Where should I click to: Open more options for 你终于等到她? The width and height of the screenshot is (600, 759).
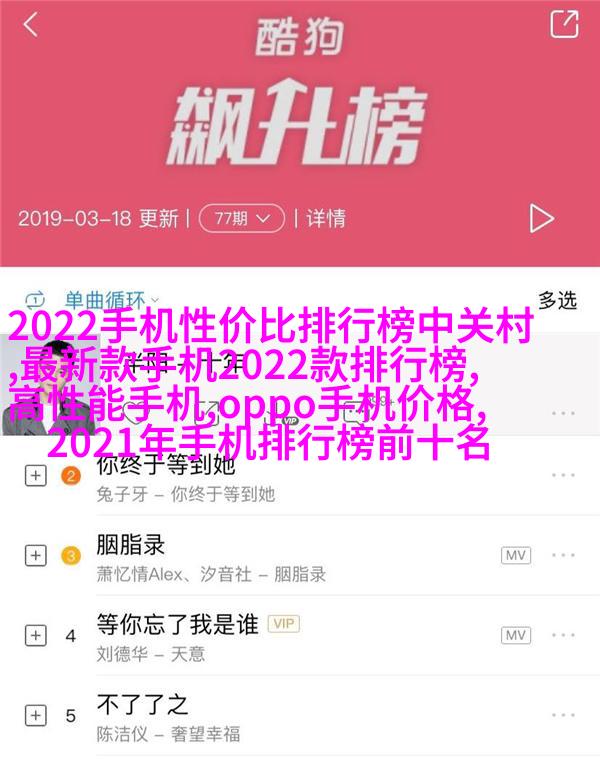click(566, 476)
